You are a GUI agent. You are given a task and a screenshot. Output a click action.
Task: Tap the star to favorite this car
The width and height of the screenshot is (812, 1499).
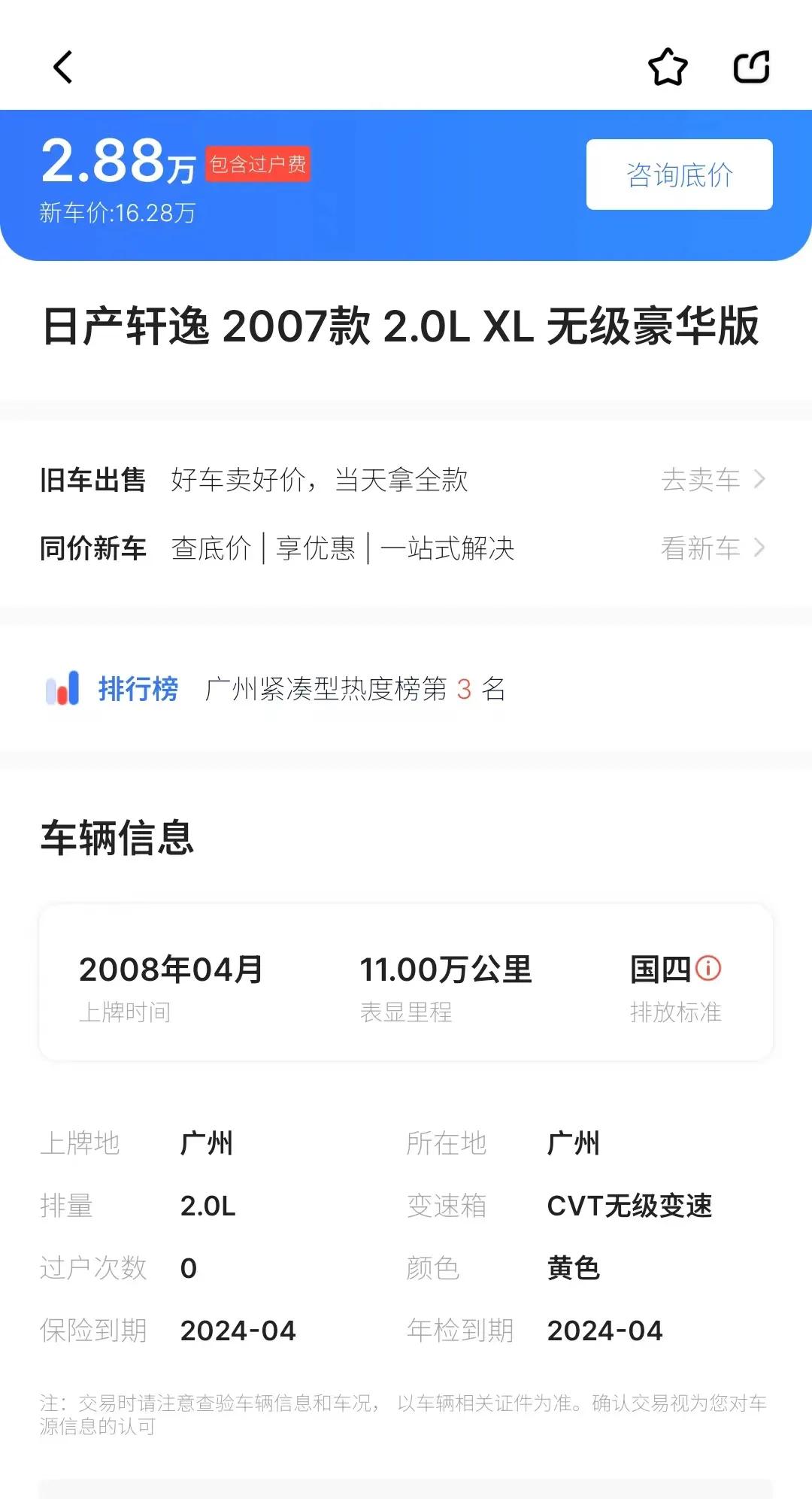(668, 67)
